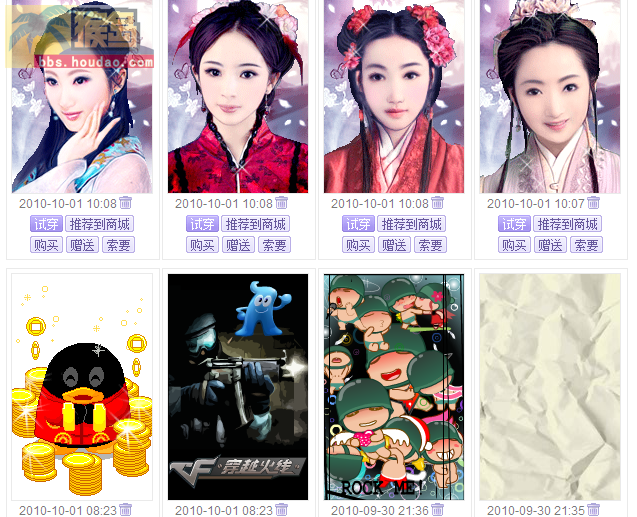Delete the ROCK ME item dated 21:36

[x=438, y=510]
